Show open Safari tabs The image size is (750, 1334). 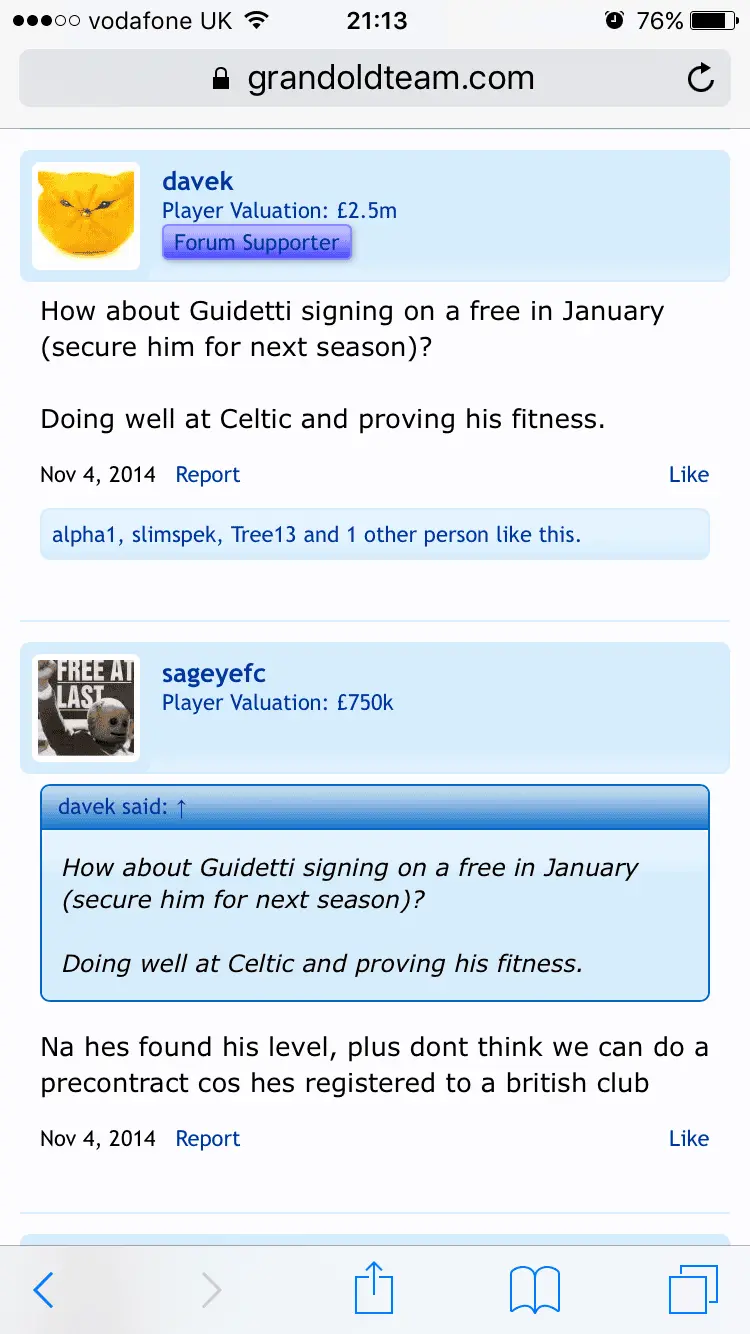(x=692, y=1290)
